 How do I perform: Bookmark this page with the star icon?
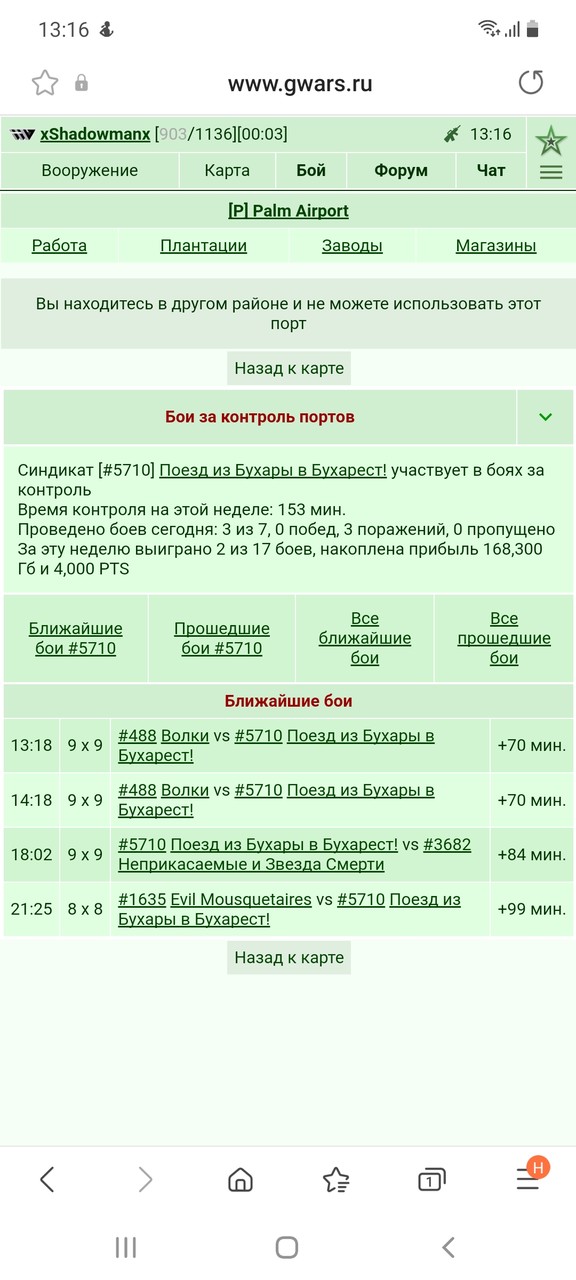point(45,83)
